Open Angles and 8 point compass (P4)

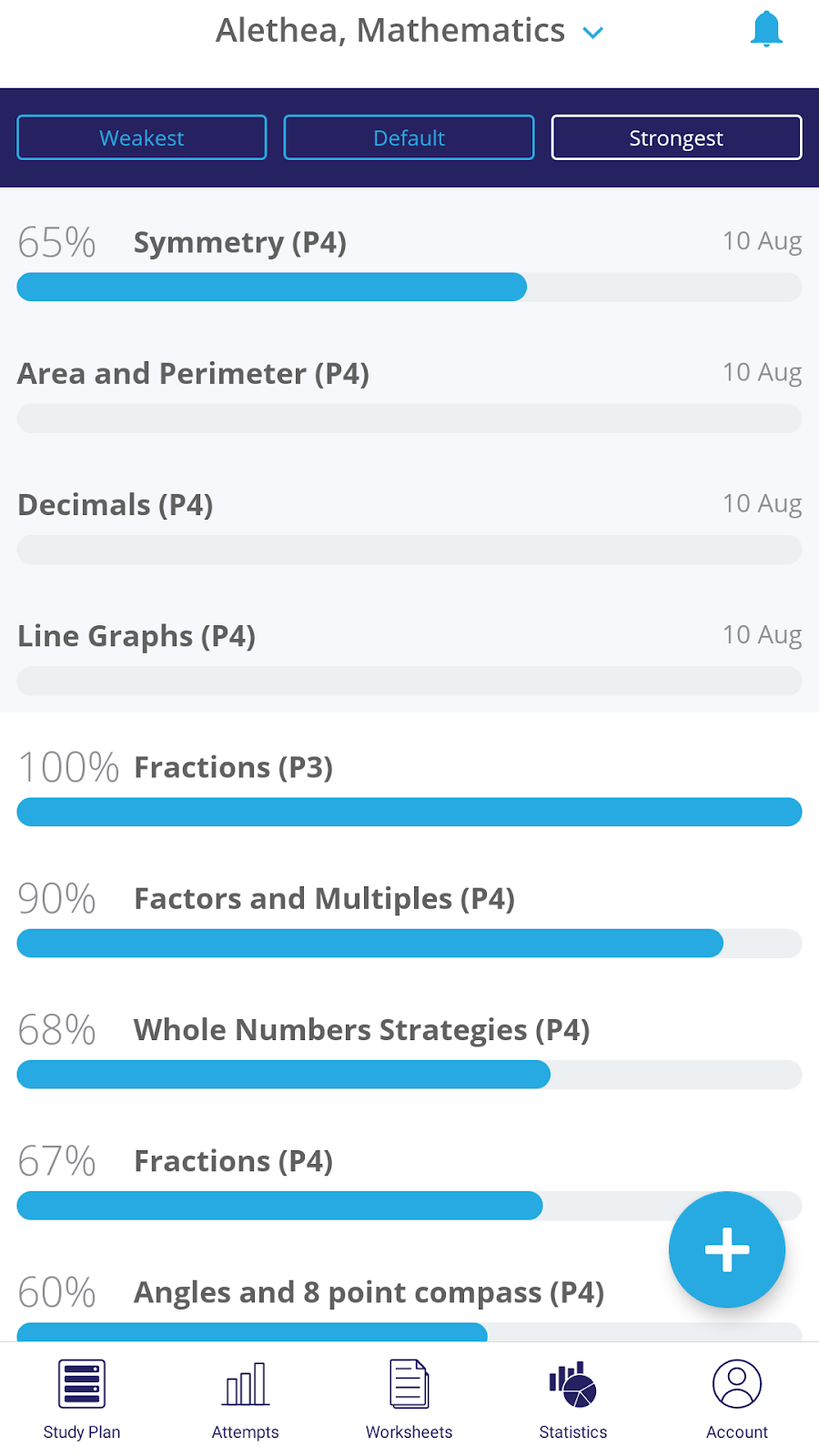[369, 1292]
